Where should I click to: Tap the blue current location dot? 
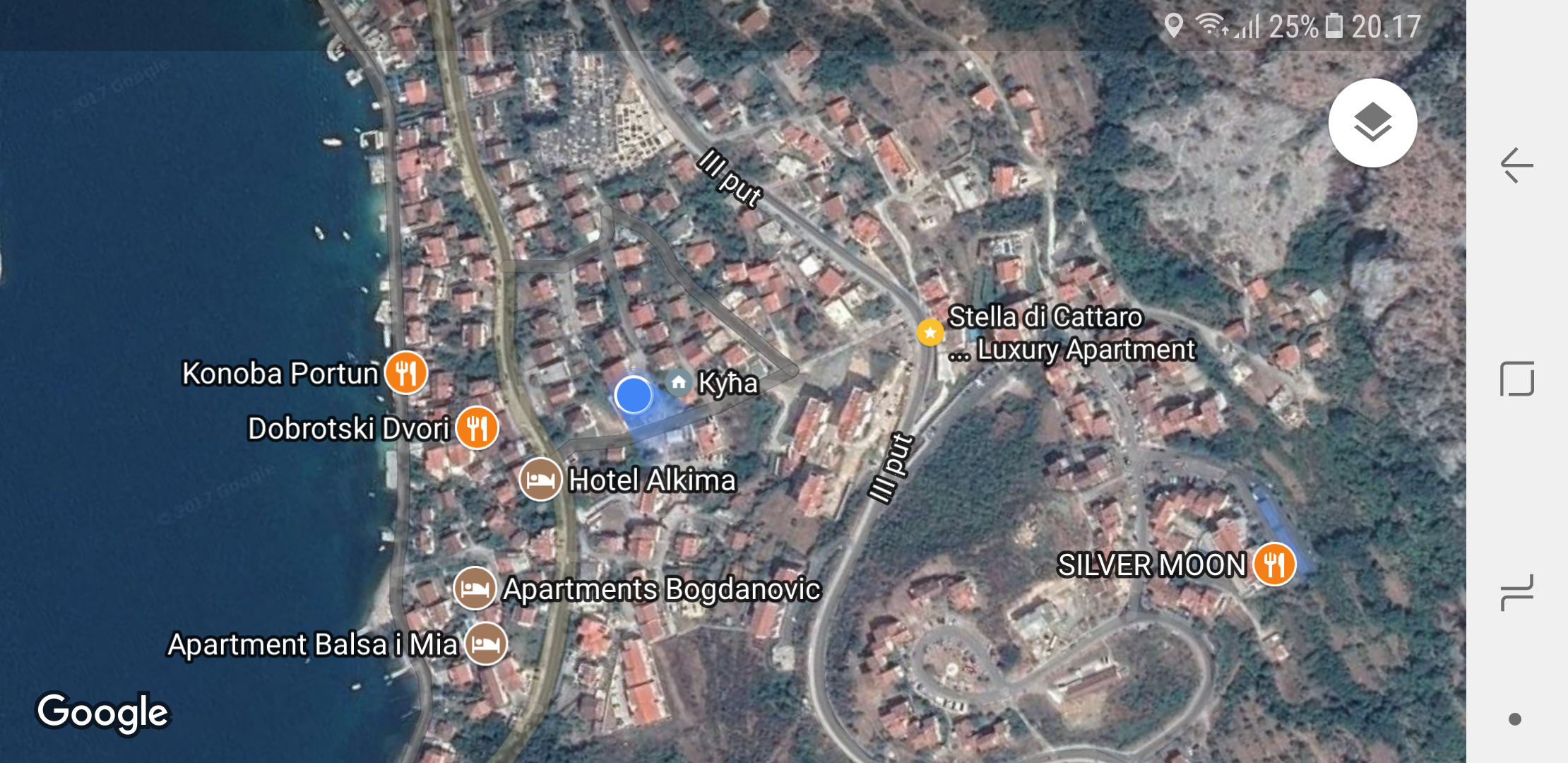(x=633, y=395)
